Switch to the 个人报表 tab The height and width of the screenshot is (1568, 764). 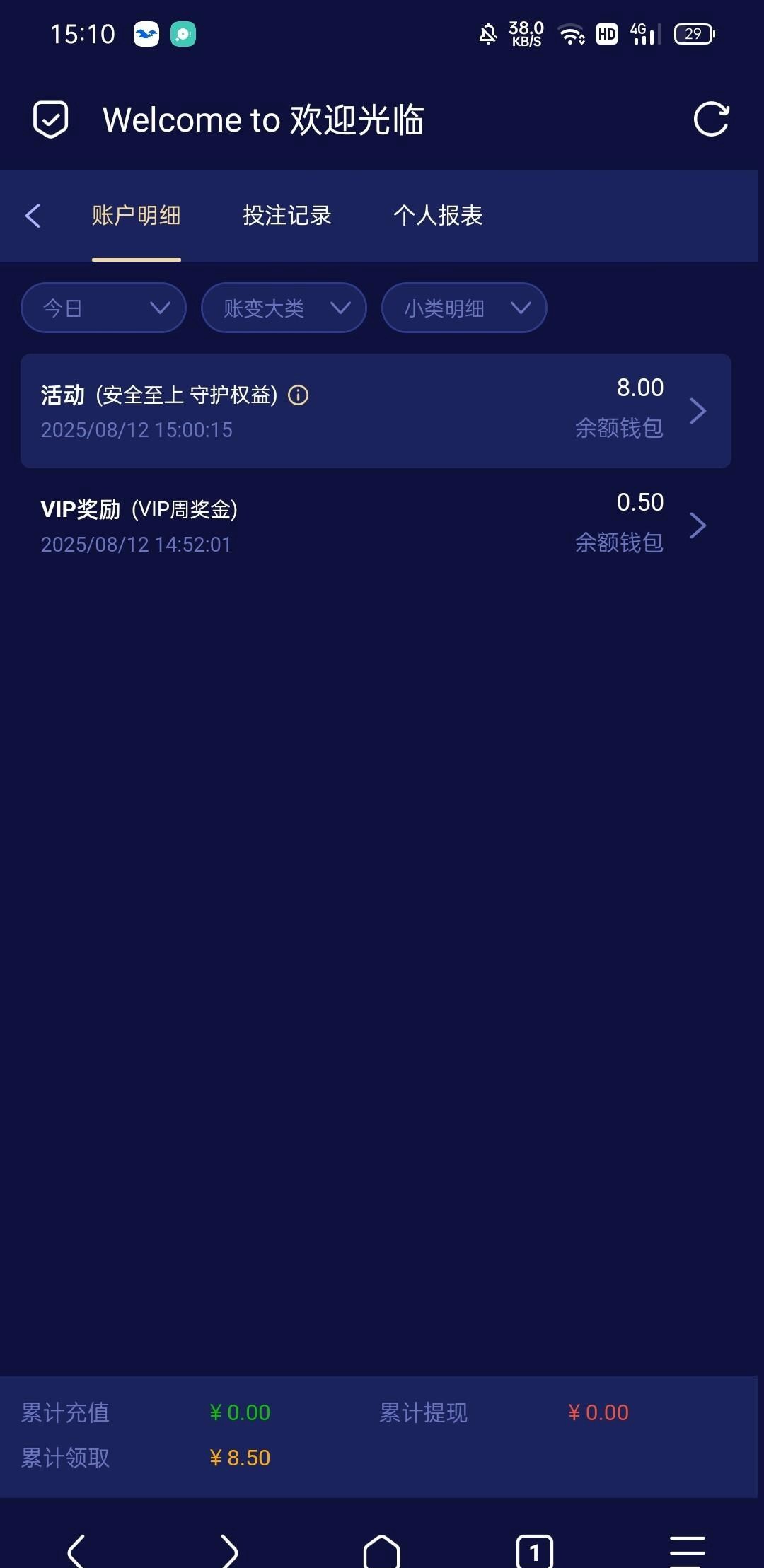tap(437, 216)
